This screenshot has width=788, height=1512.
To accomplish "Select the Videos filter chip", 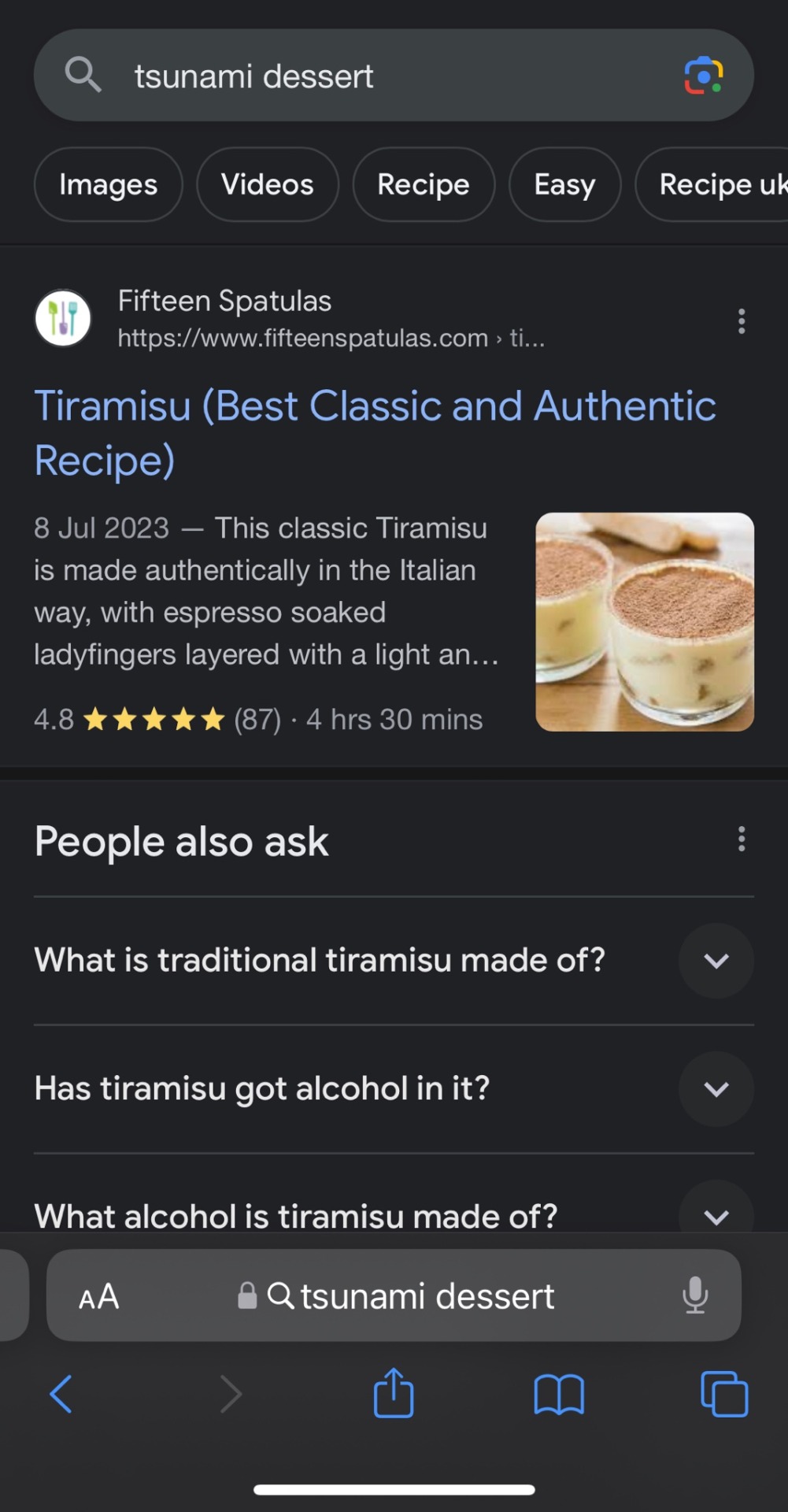I will pyautogui.click(x=268, y=185).
